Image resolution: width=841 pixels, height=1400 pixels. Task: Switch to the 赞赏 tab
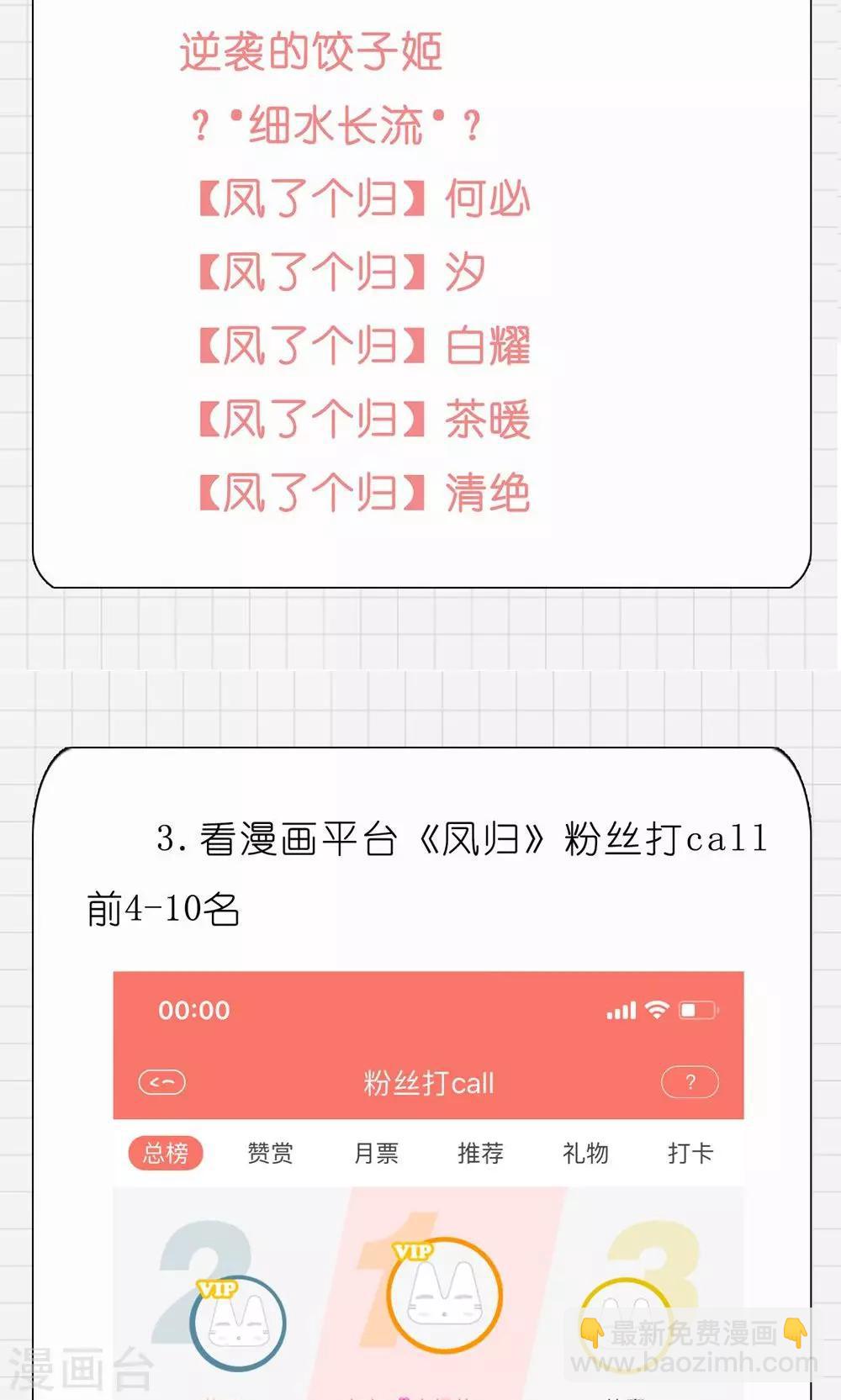(x=269, y=1153)
